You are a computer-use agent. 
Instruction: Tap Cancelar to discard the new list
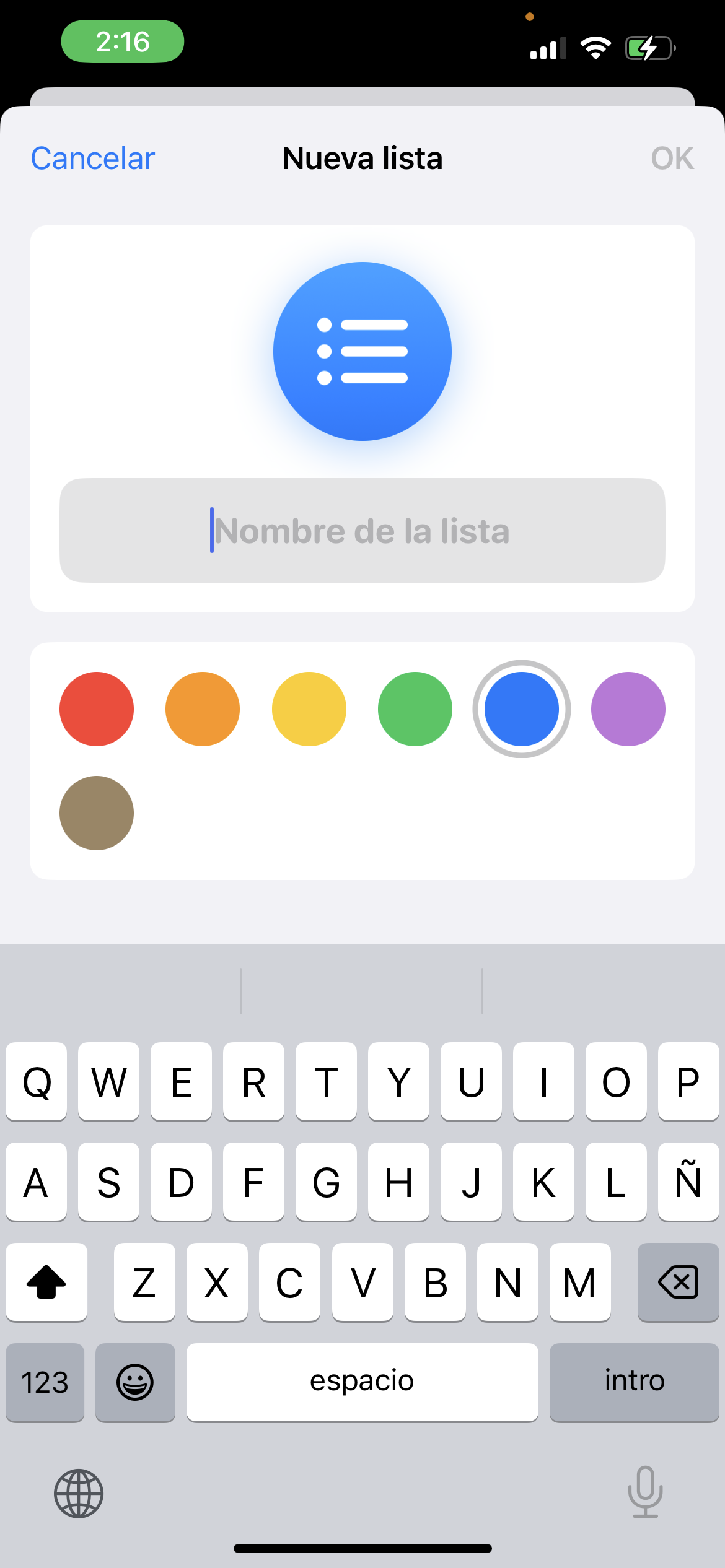pyautogui.click(x=93, y=159)
